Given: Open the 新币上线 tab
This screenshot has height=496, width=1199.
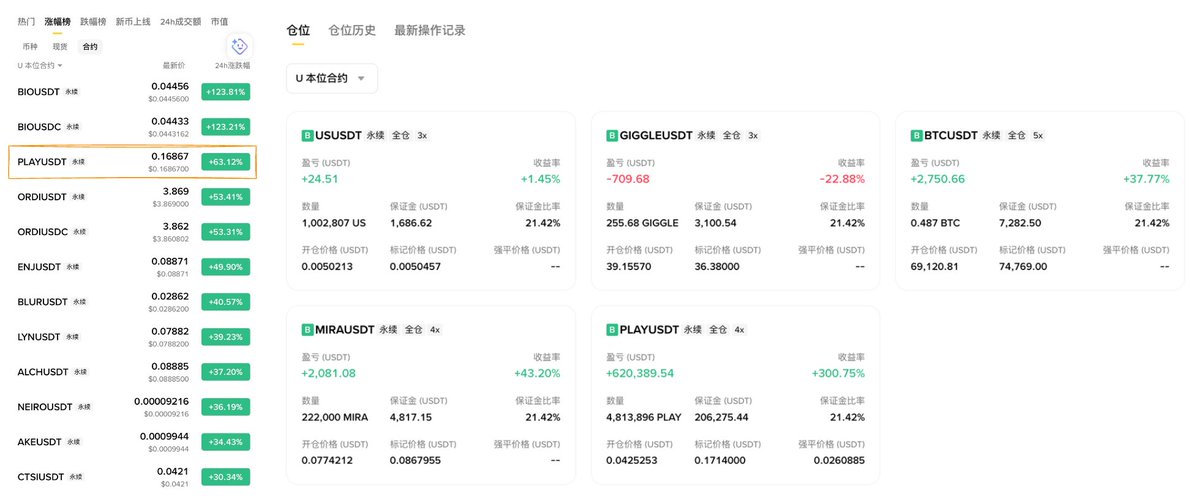Looking at the screenshot, I should 133,21.
